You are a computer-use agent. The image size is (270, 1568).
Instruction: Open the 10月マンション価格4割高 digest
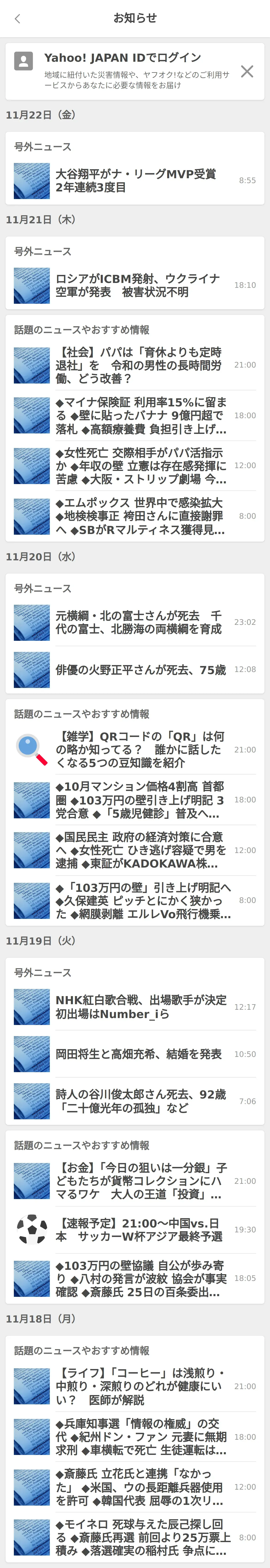[x=135, y=800]
